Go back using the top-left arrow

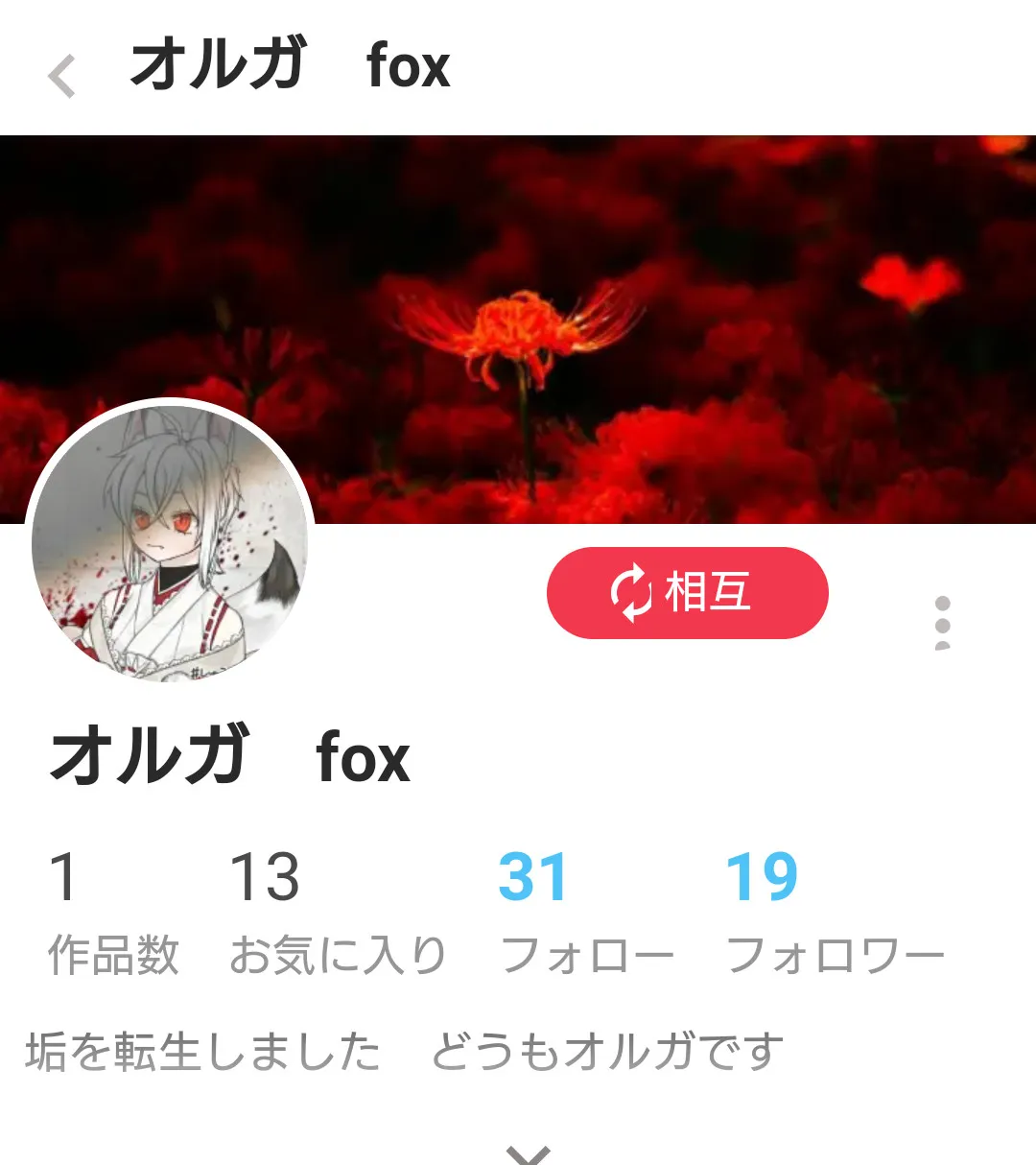(61, 75)
